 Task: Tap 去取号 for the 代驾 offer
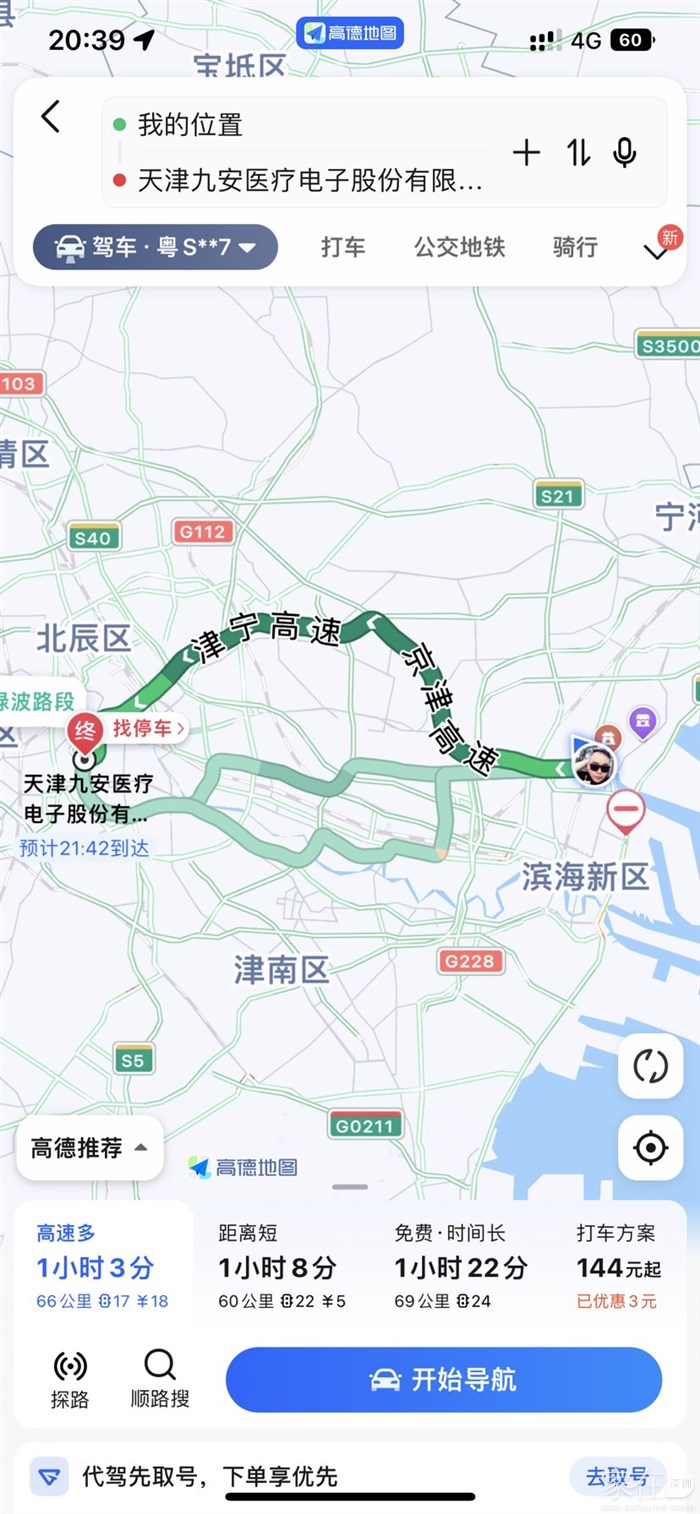coord(616,1476)
